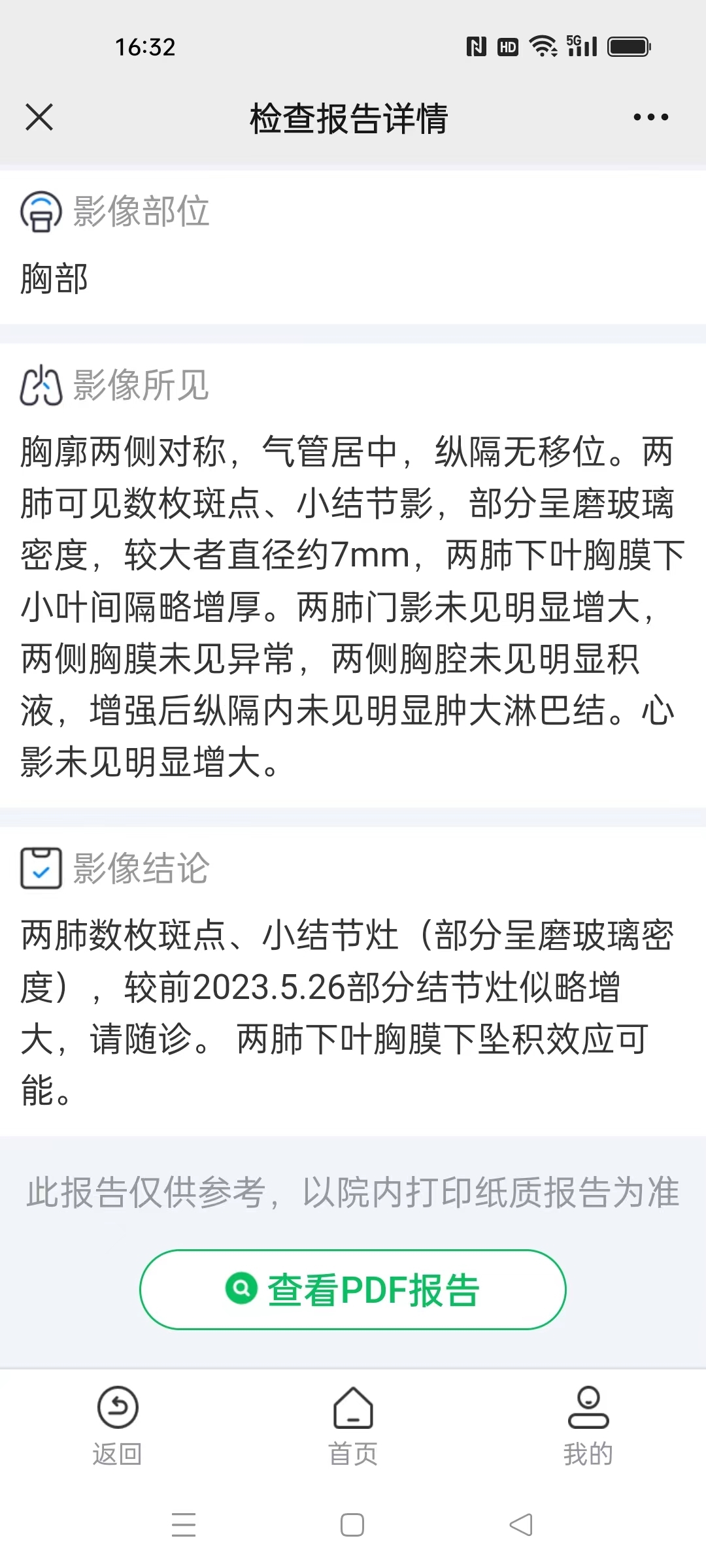This screenshot has height=1568, width=706.
Task: Switch to the 我的 tab
Action: coord(588,1426)
